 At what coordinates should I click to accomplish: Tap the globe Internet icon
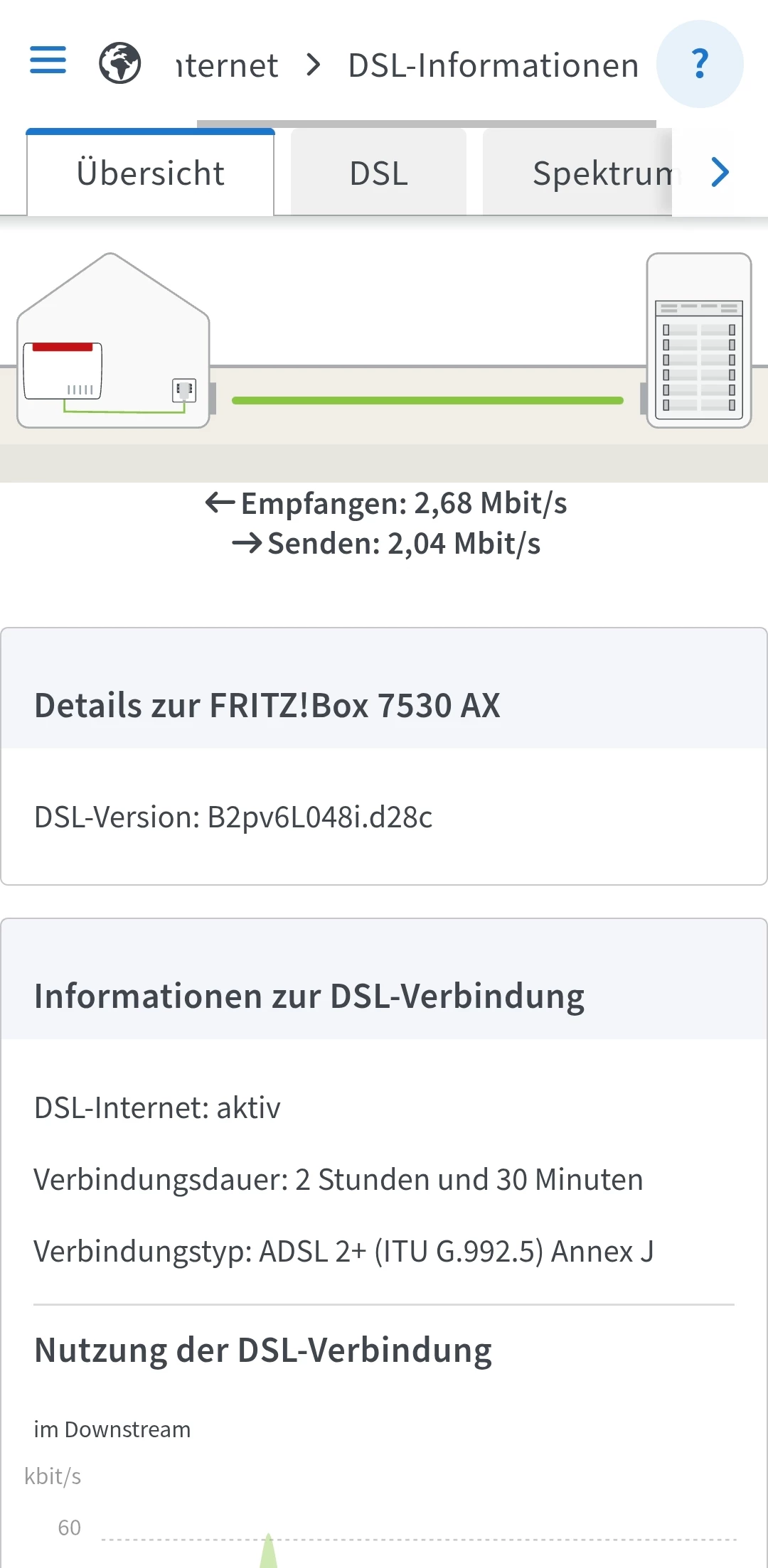coord(119,63)
